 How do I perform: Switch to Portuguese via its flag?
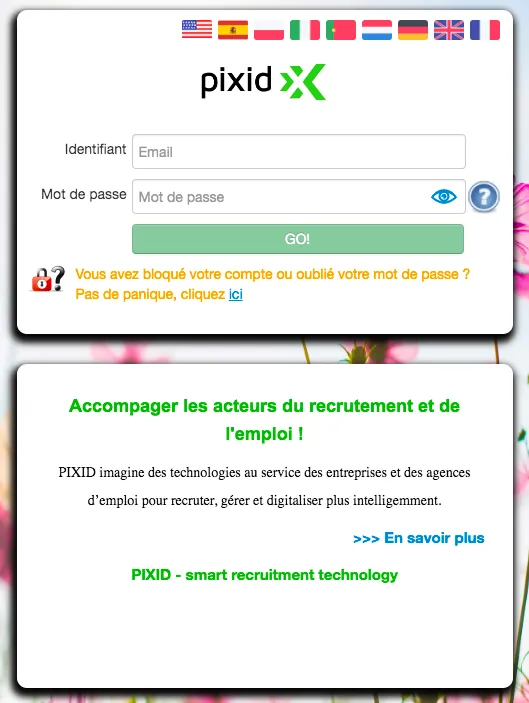pos(341,30)
